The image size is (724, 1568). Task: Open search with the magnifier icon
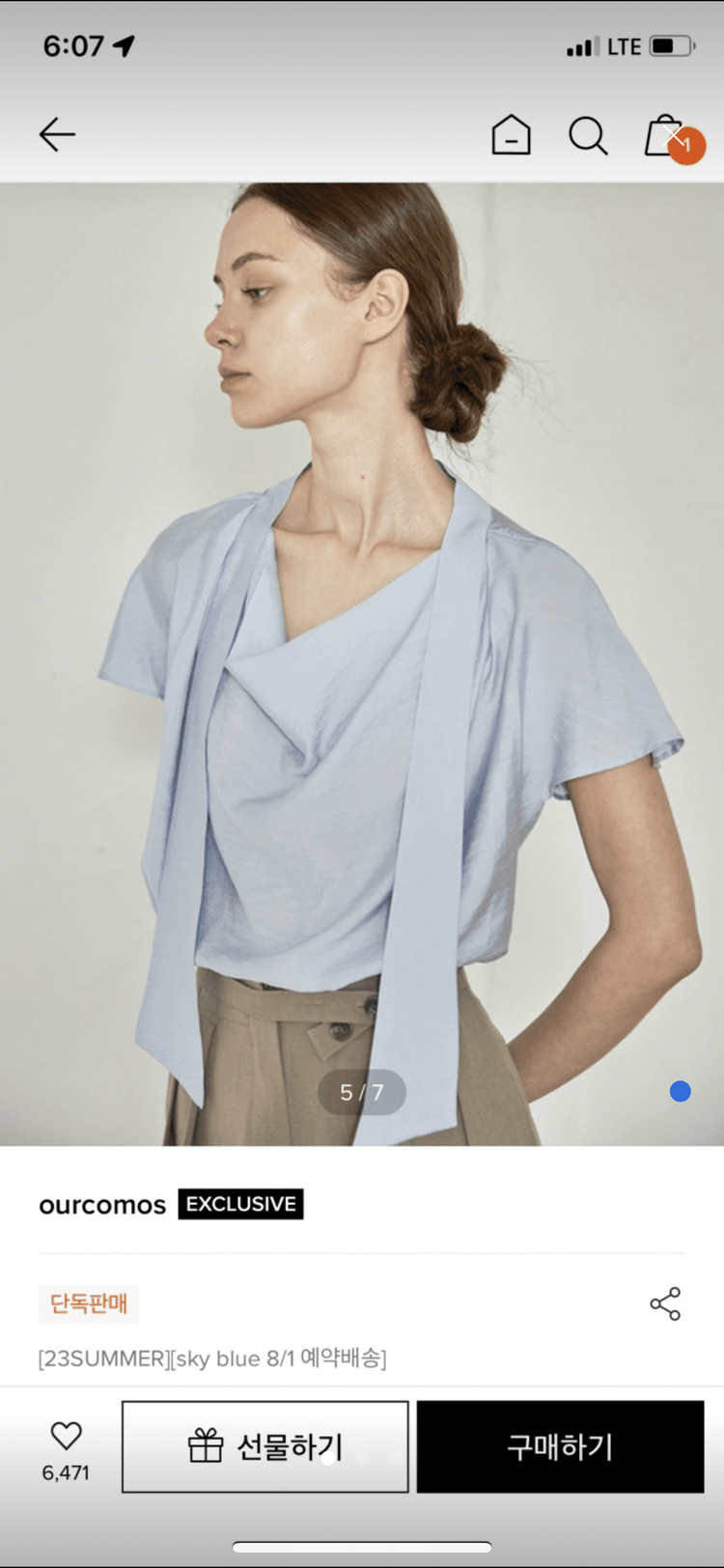pyautogui.click(x=587, y=136)
